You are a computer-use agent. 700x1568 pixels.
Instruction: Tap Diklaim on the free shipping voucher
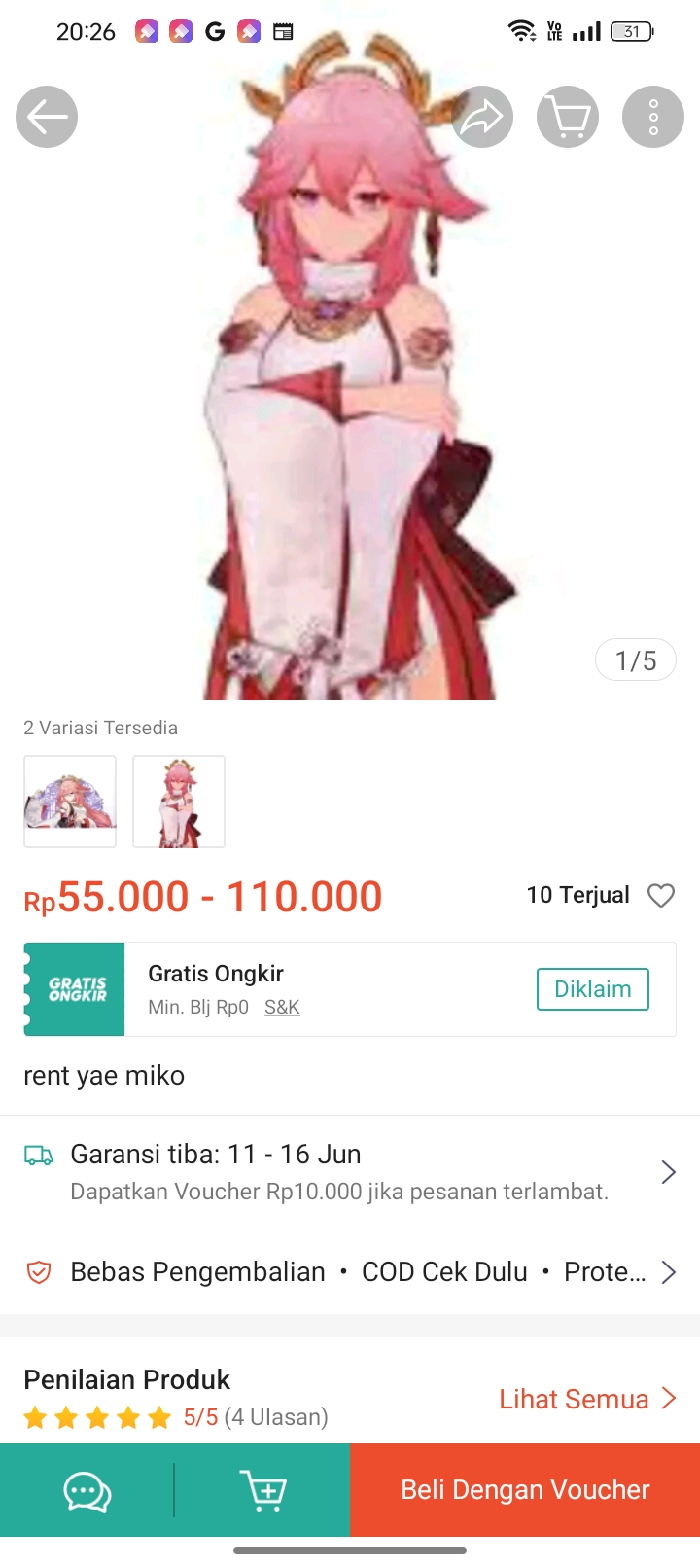point(592,988)
